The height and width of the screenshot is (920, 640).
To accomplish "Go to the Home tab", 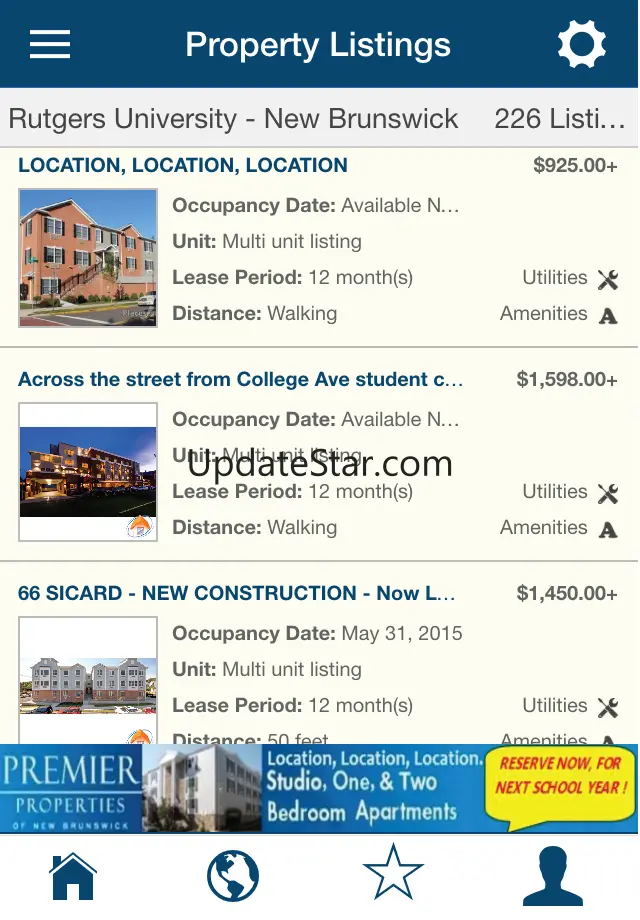I will [x=74, y=874].
